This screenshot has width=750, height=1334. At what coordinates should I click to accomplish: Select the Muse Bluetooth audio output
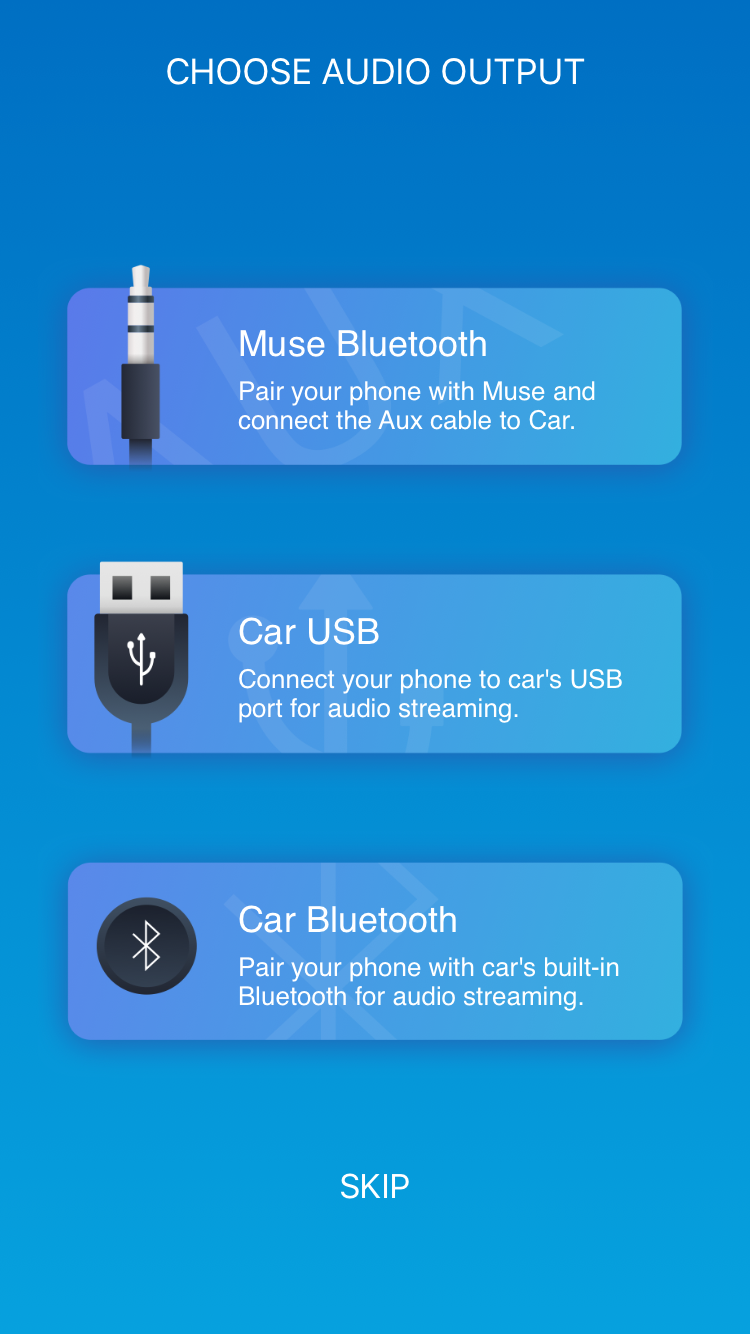[374, 377]
